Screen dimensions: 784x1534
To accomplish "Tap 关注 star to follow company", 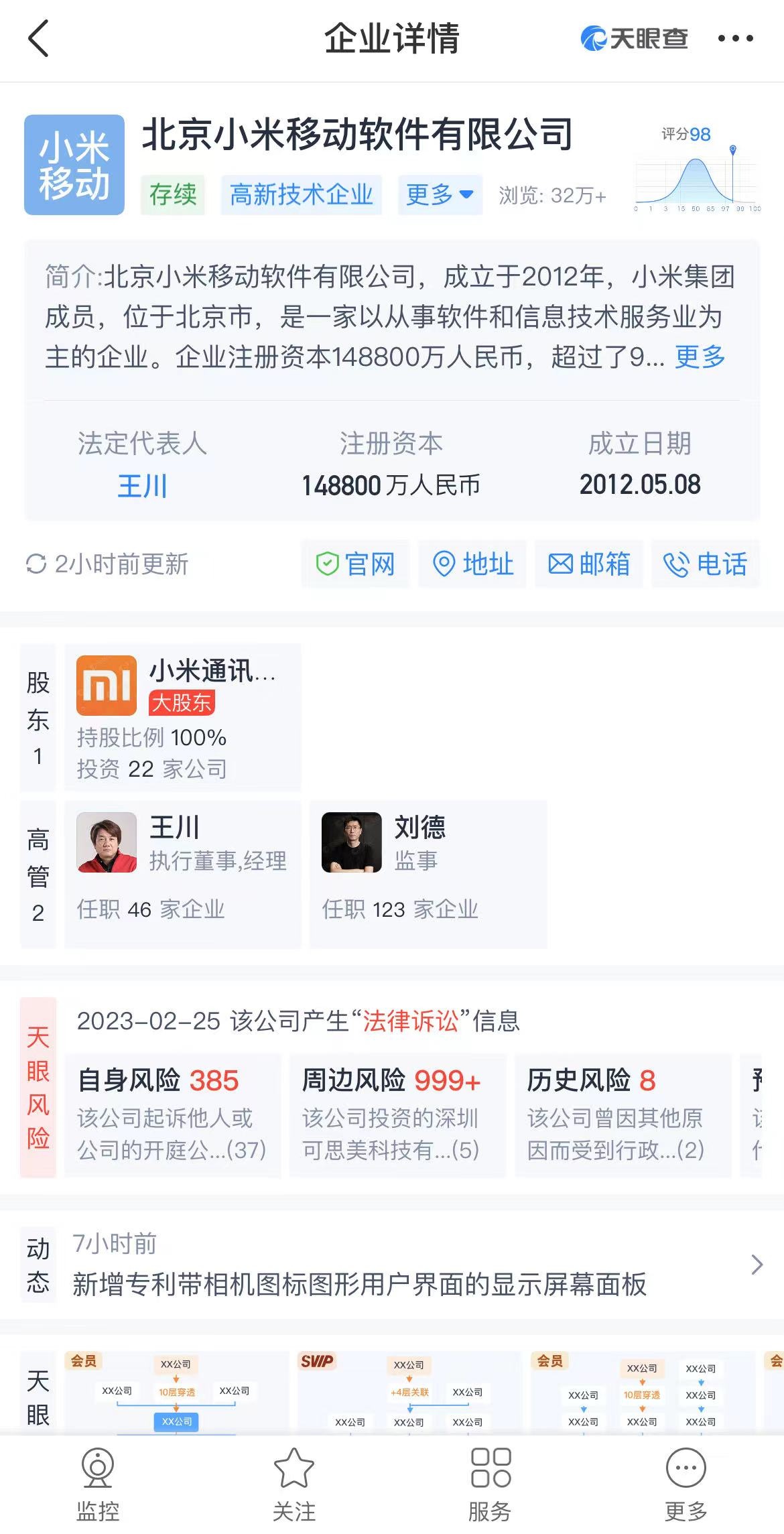I will tap(293, 1483).
